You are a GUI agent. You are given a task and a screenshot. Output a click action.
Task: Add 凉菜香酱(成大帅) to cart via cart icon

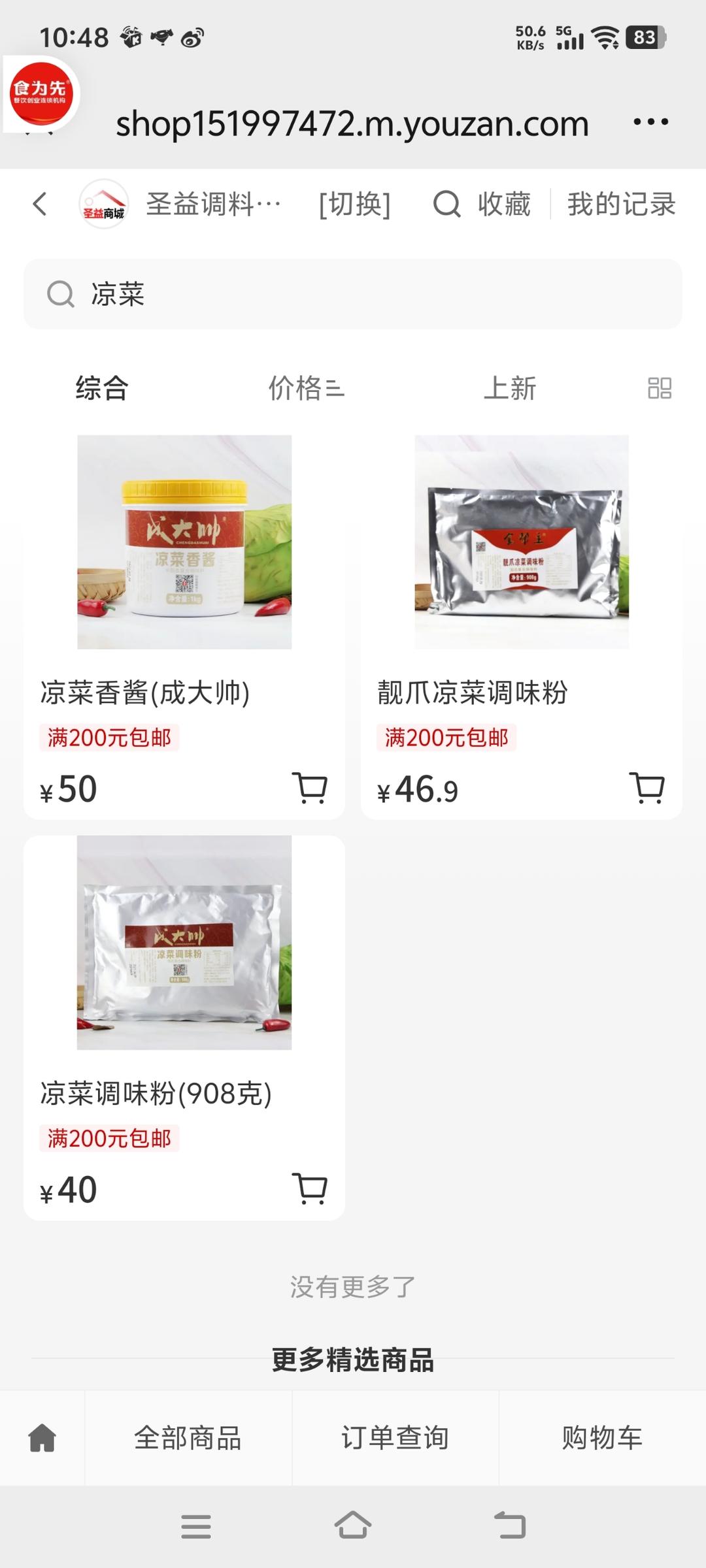(310, 789)
